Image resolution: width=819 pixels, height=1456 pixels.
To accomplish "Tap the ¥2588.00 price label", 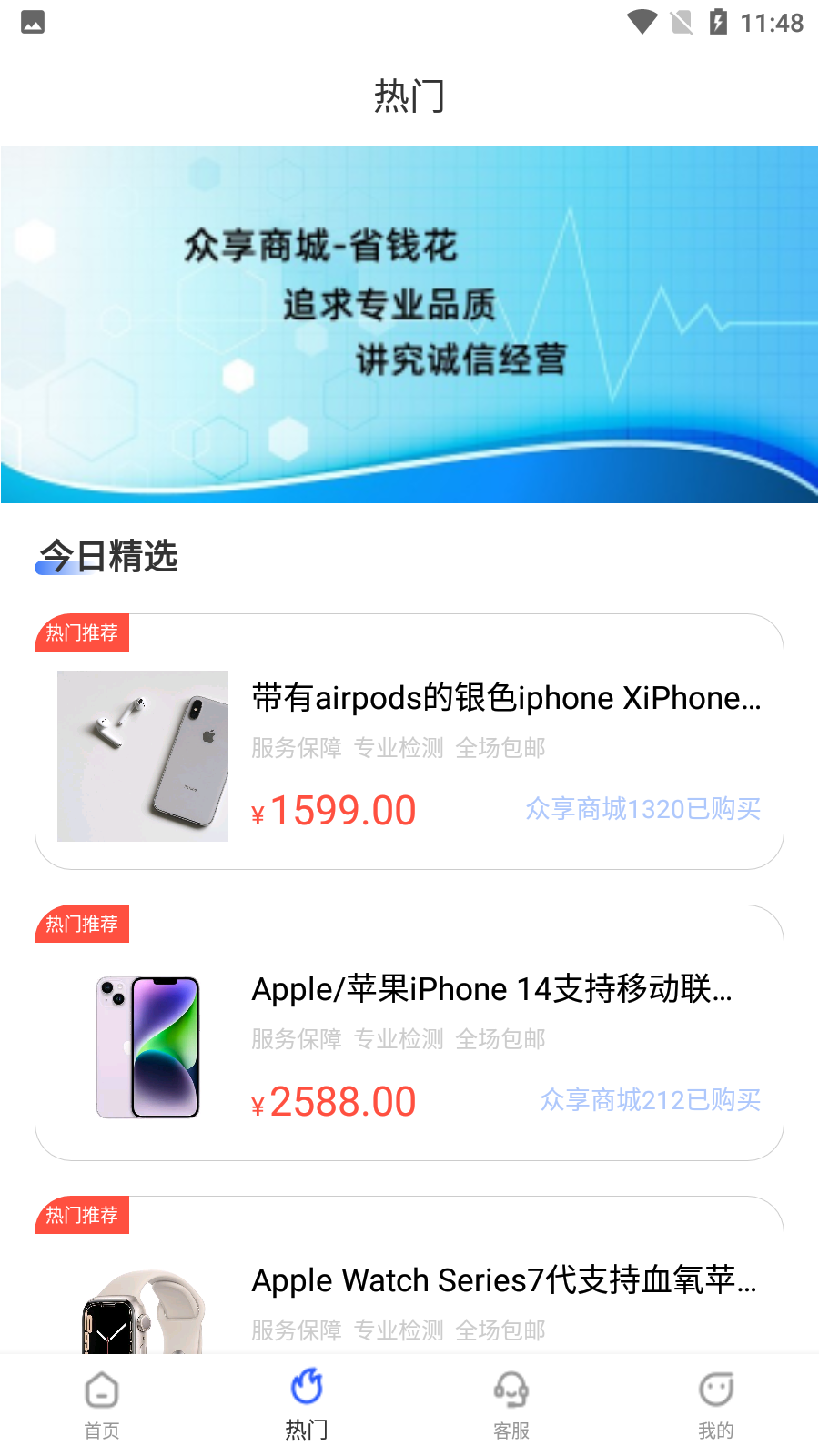I will point(331,1100).
